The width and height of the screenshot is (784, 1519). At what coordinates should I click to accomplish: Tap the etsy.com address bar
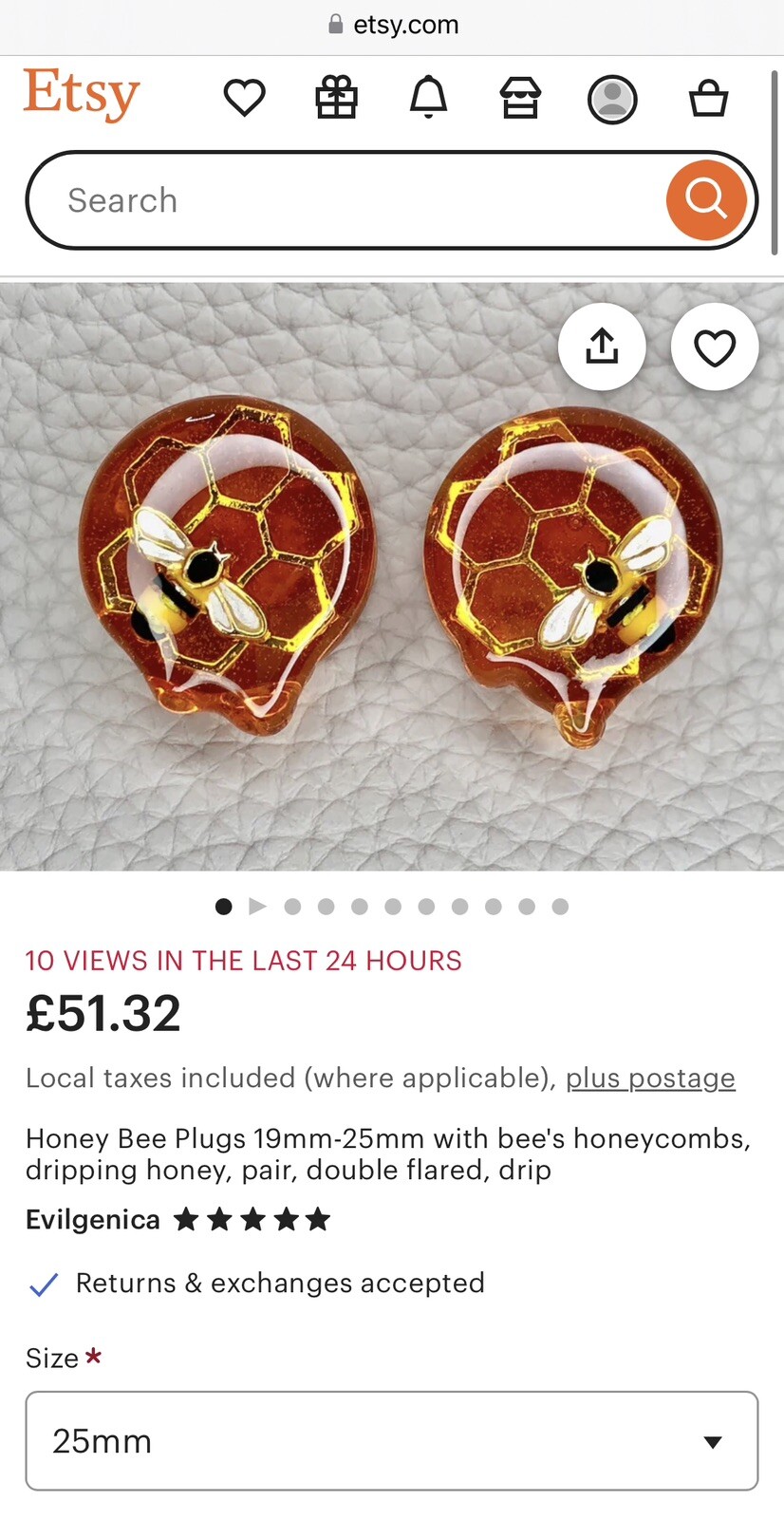coord(393,25)
